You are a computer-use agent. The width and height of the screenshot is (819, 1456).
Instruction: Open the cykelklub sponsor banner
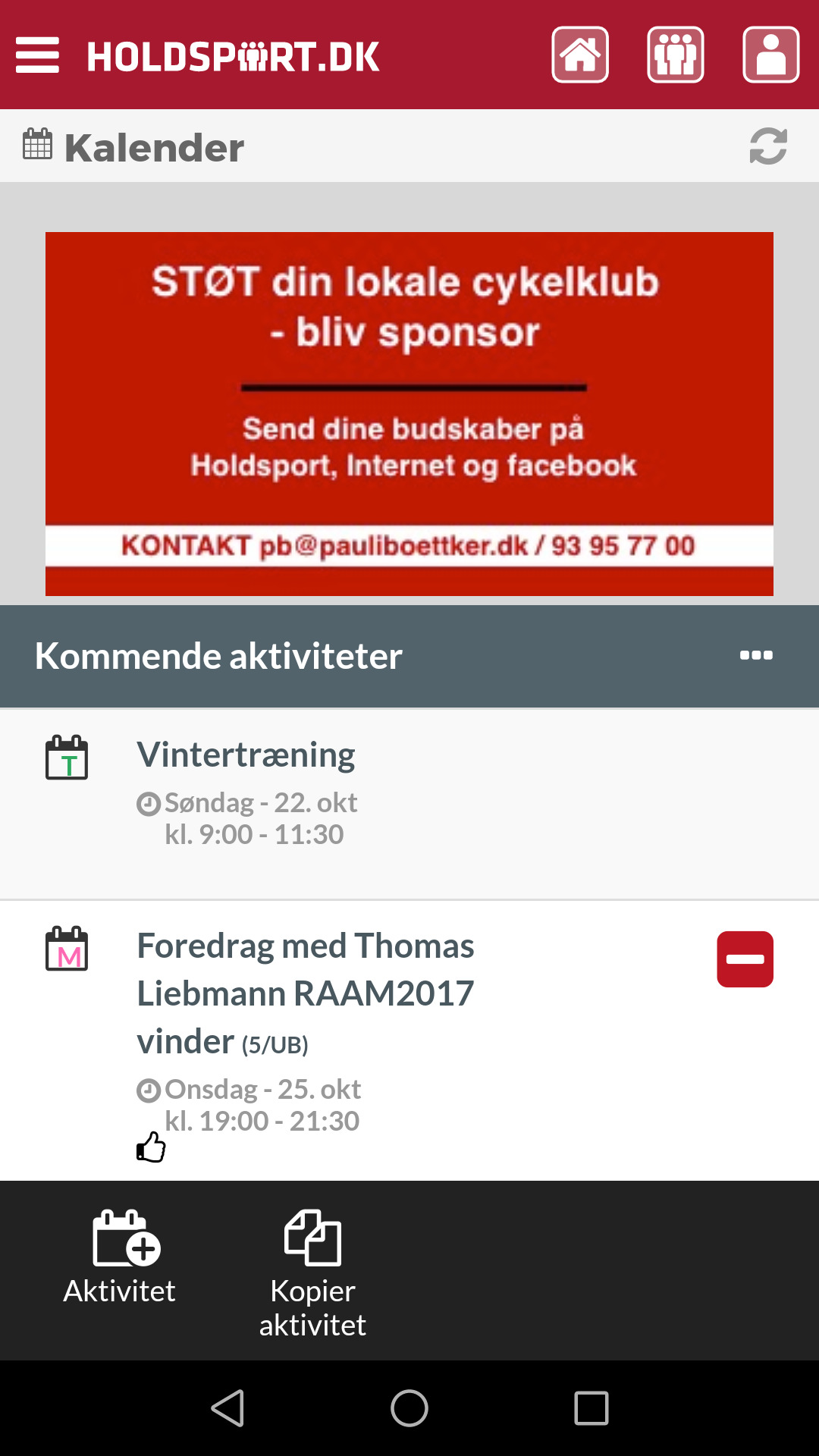[x=409, y=414]
